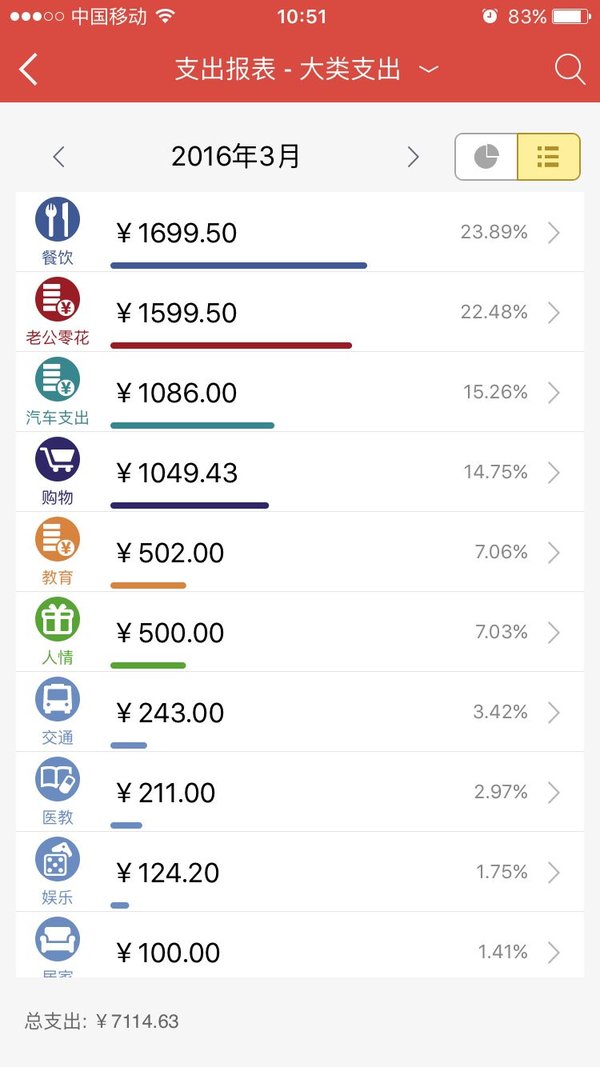Open the 医教 category row
Screen dimensions: 600x1067
(x=300, y=791)
